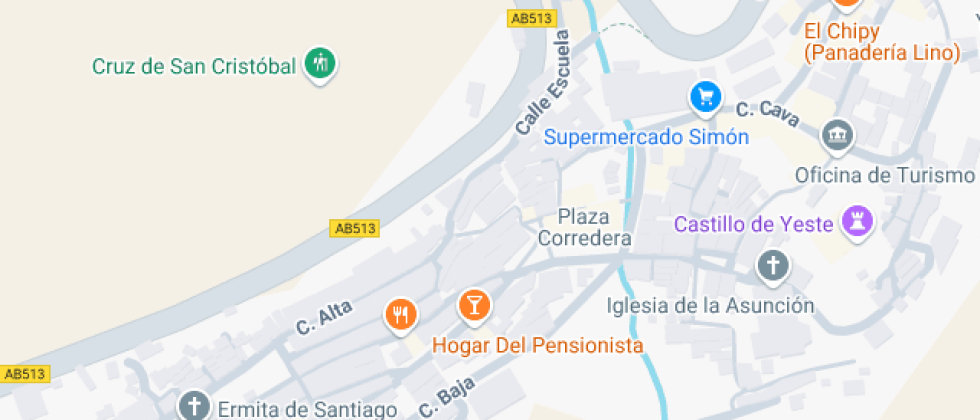Tap the restaurant pin near C. Alta
The width and height of the screenshot is (980, 420).
click(x=401, y=314)
